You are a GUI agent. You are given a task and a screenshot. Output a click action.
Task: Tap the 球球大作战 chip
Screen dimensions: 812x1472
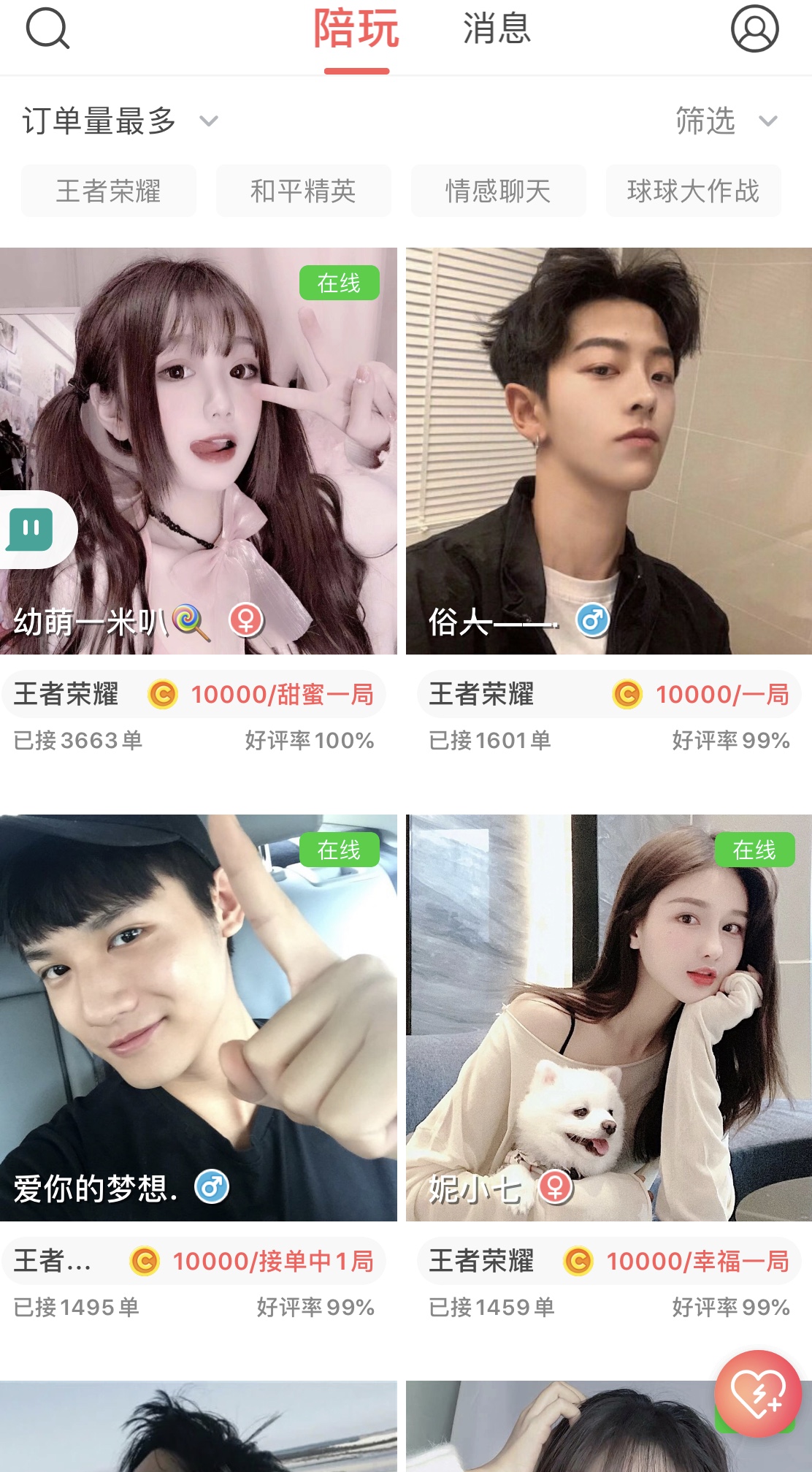pos(693,191)
